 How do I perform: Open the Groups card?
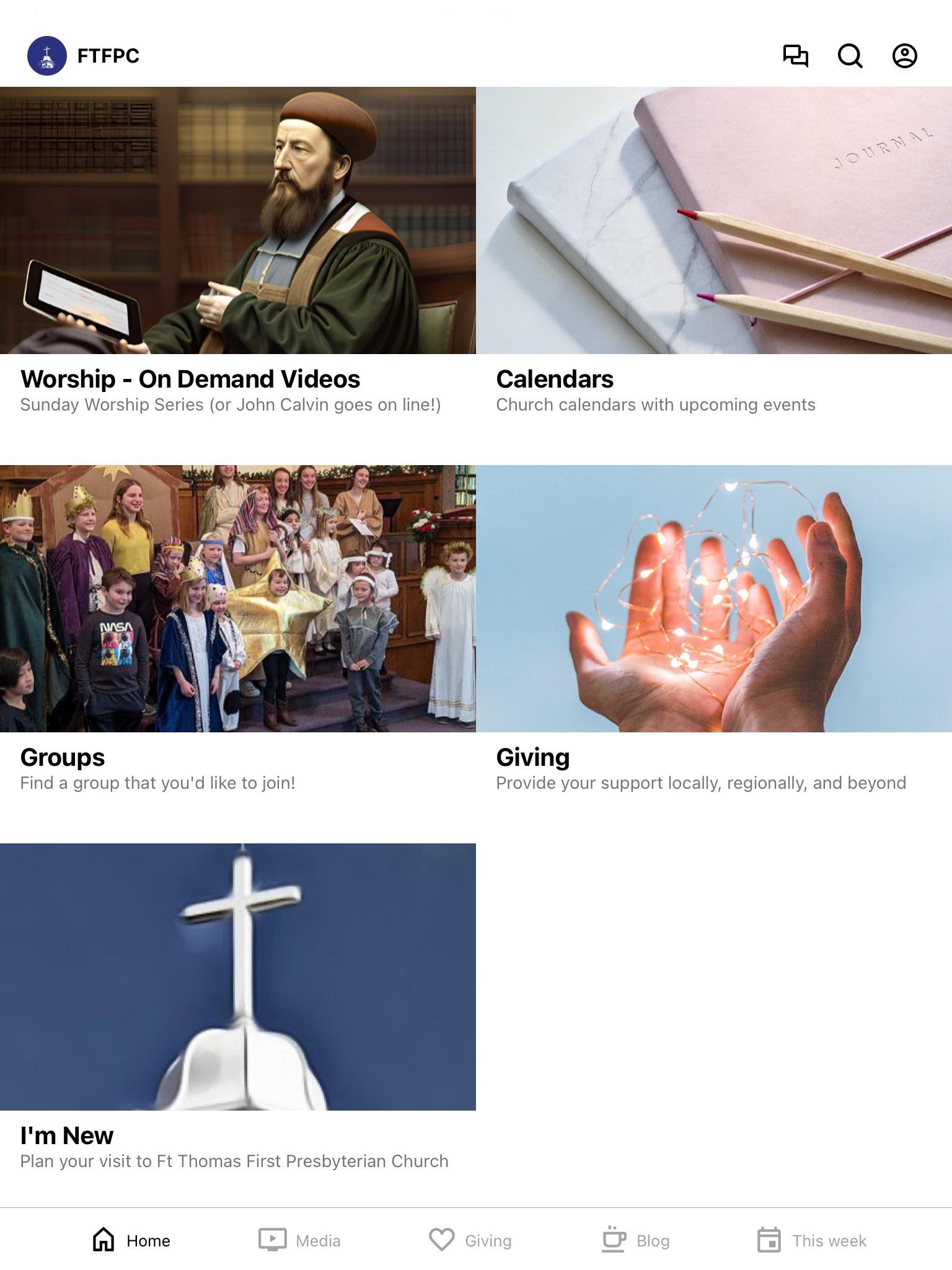click(x=238, y=626)
